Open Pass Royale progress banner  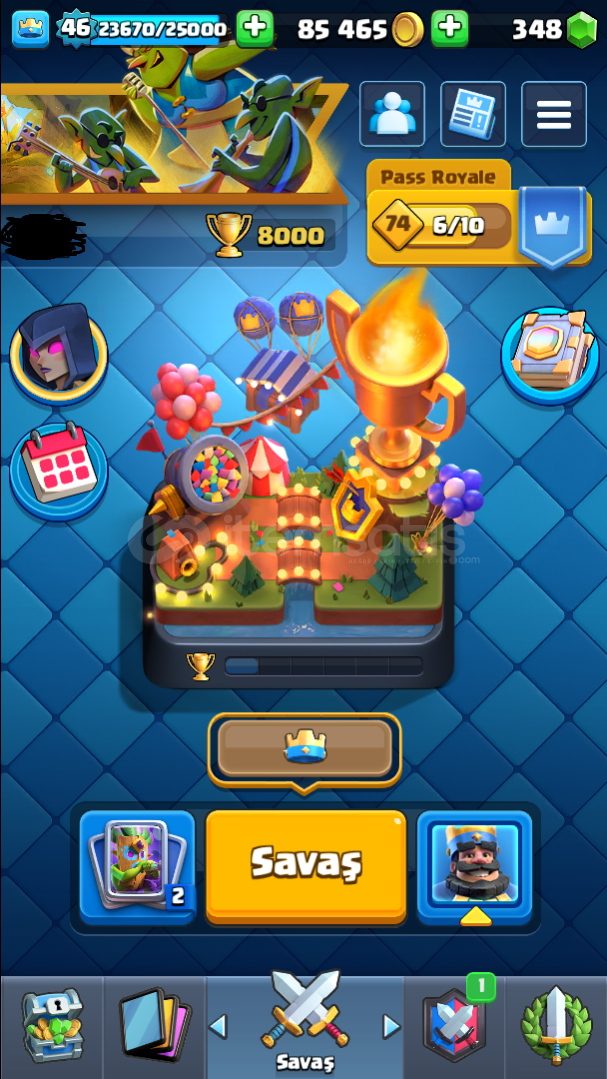pyautogui.click(x=478, y=213)
